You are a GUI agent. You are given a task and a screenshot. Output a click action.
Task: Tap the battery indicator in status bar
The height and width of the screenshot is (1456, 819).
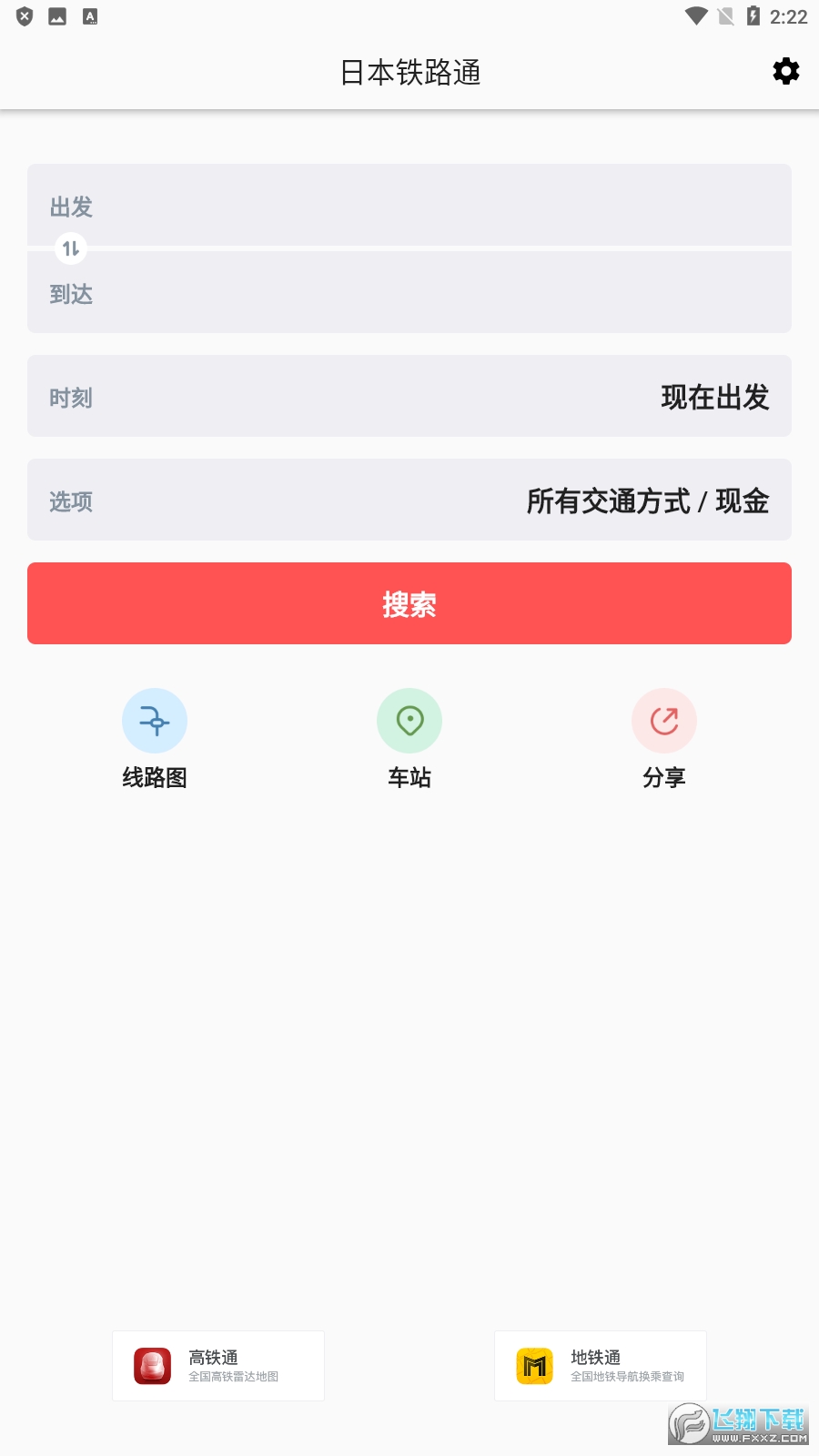[x=752, y=15]
